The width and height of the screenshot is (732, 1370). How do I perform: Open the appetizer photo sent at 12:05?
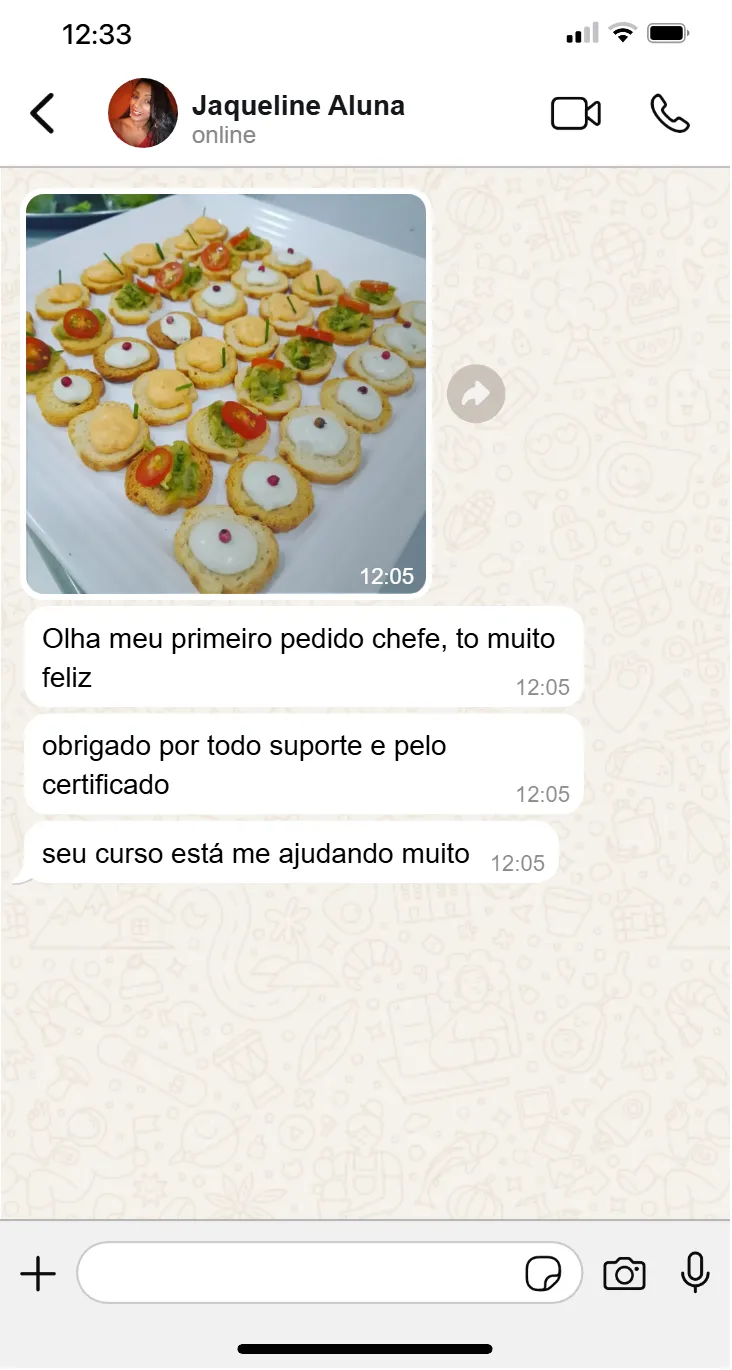pos(226,394)
